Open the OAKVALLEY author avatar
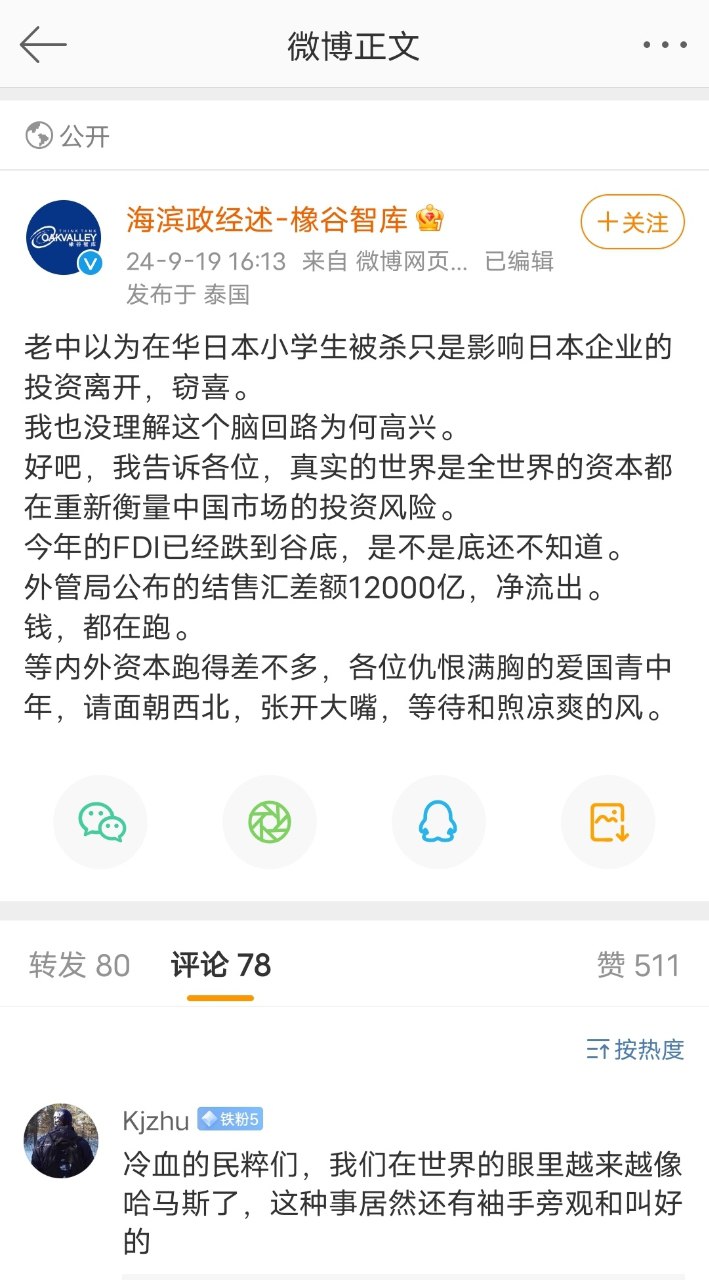This screenshot has height=1280, width=709. click(x=63, y=238)
